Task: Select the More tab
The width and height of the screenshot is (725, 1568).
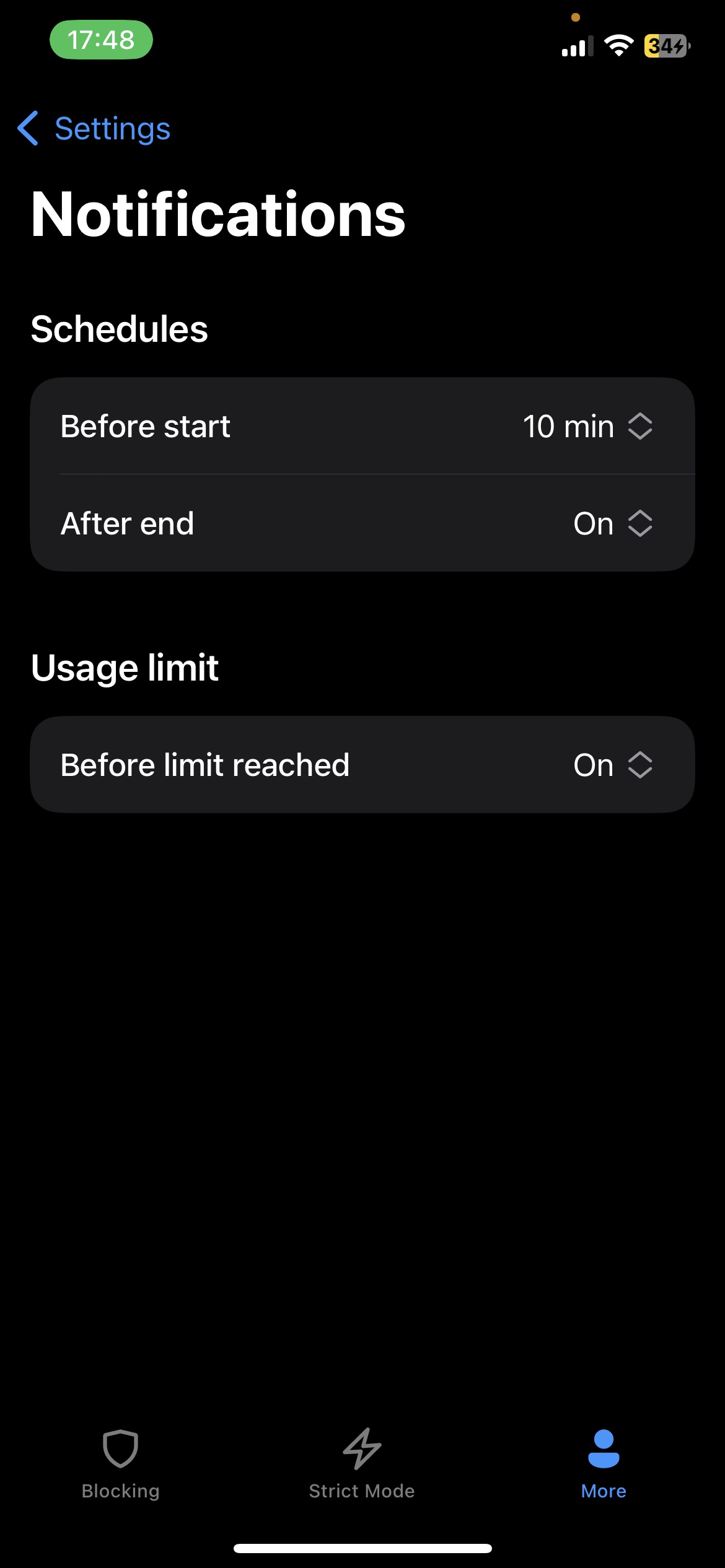Action: 603,1464
